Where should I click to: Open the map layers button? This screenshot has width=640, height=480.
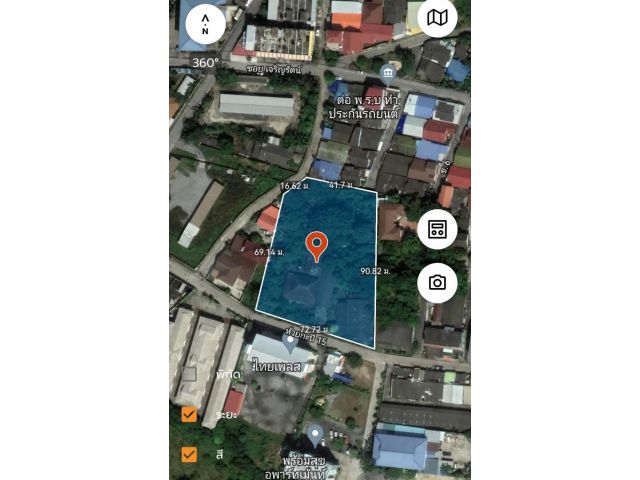click(437, 18)
